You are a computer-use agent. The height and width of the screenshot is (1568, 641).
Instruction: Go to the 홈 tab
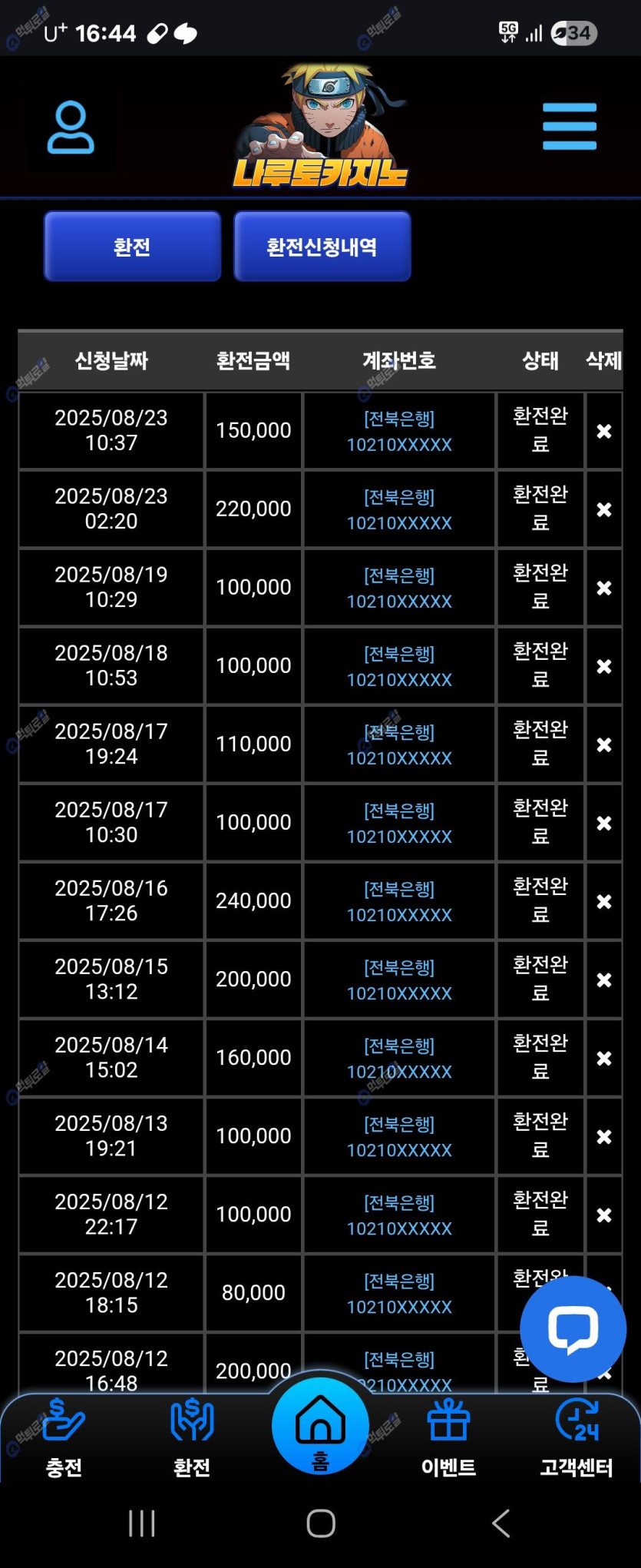(320, 1427)
